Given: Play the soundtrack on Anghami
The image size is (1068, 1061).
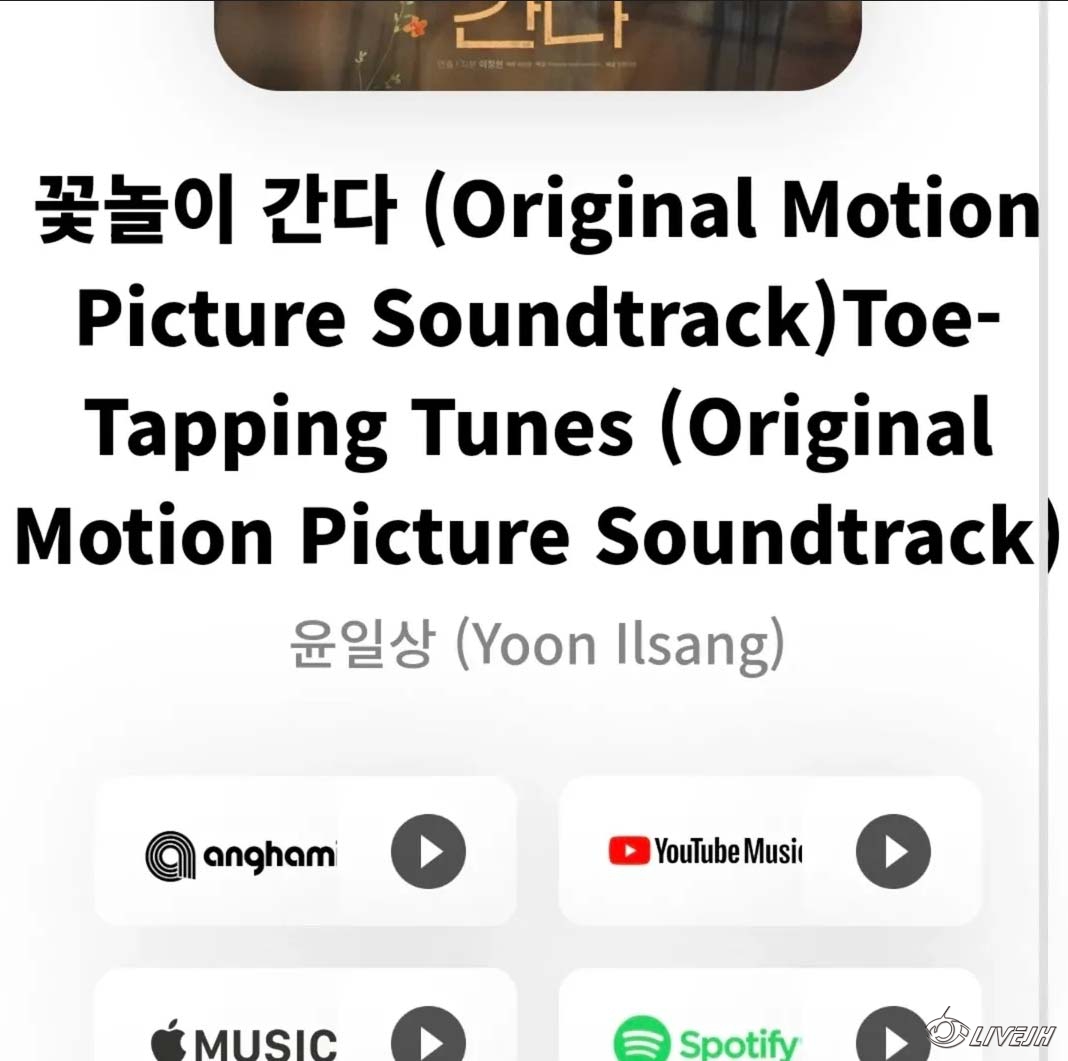Looking at the screenshot, I should point(428,852).
